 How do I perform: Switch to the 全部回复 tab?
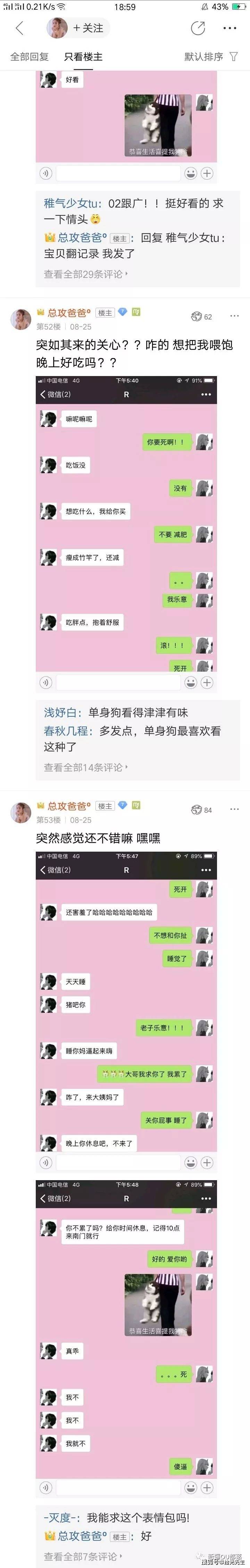coord(29,57)
